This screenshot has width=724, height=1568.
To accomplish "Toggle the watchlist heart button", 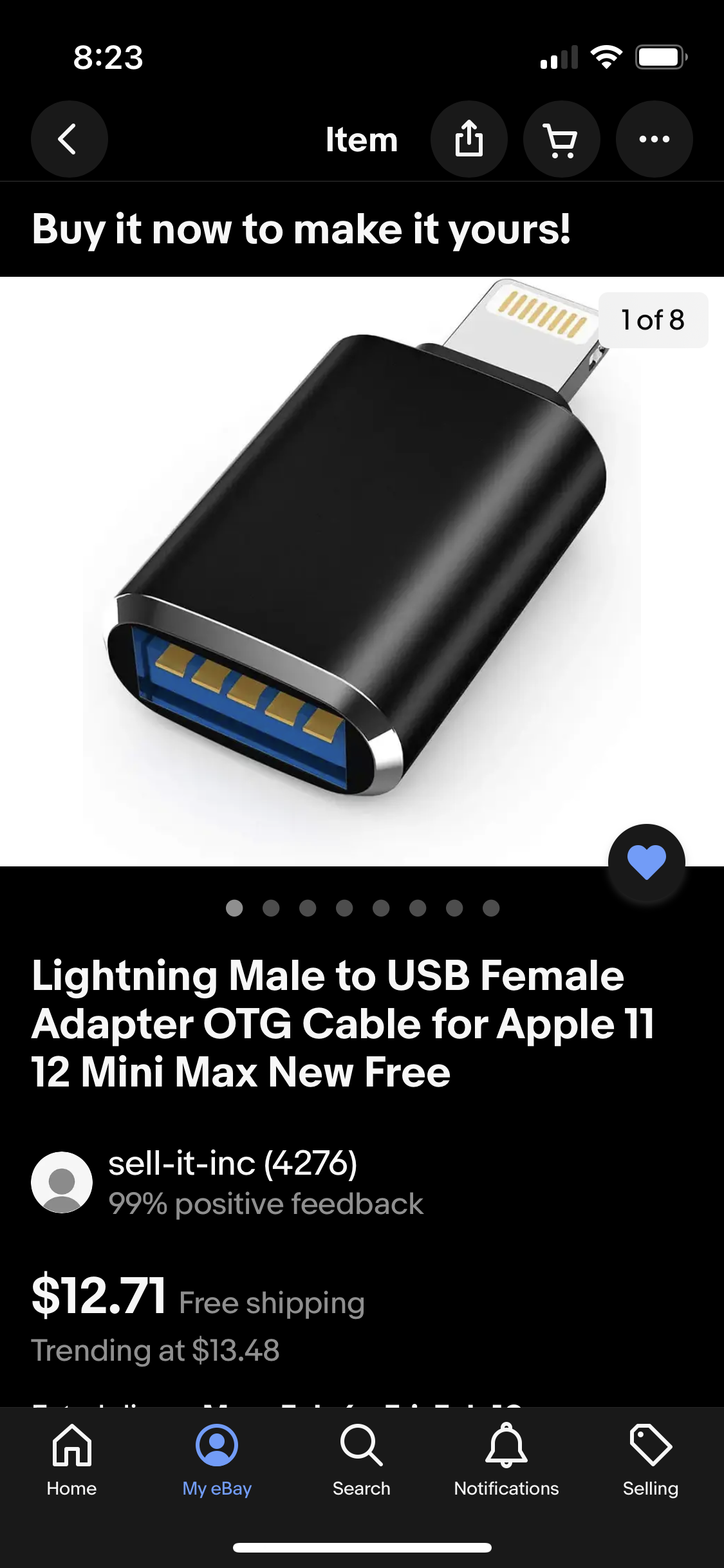I will [x=646, y=863].
